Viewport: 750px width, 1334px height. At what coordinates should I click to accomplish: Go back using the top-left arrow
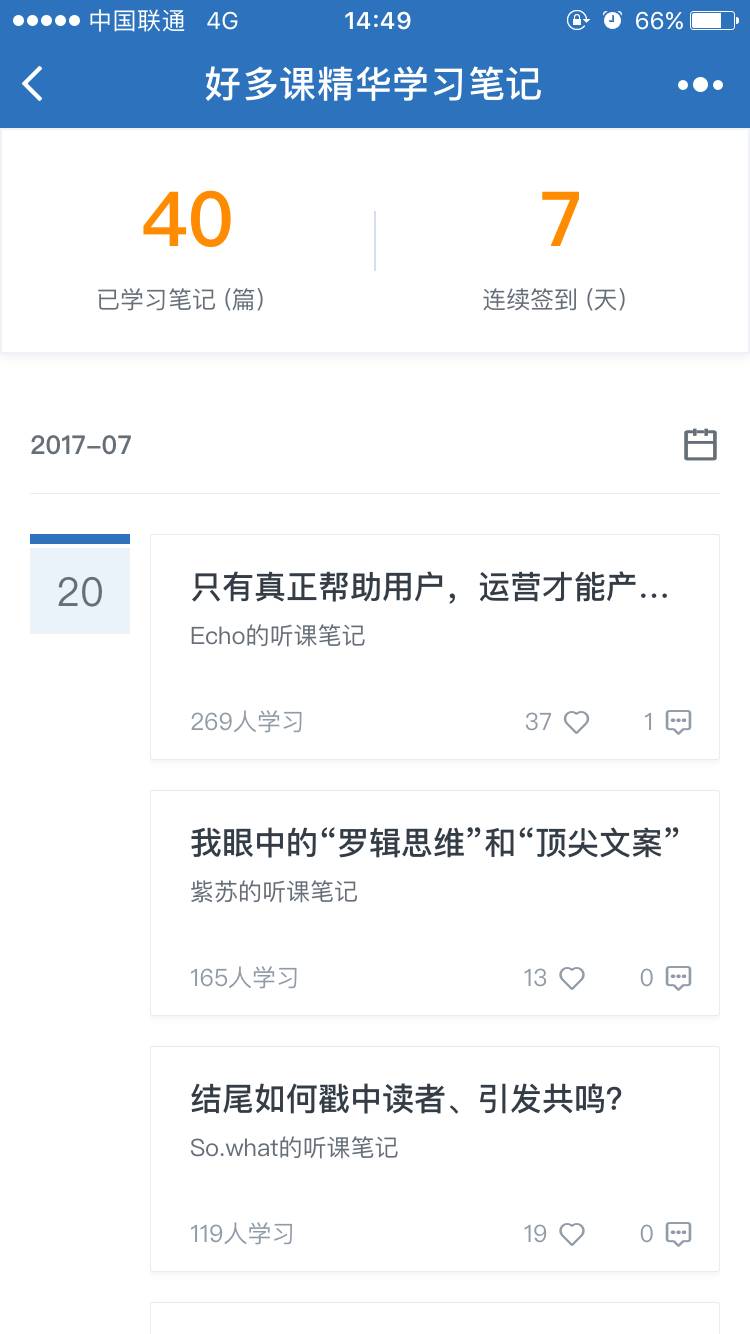33,84
